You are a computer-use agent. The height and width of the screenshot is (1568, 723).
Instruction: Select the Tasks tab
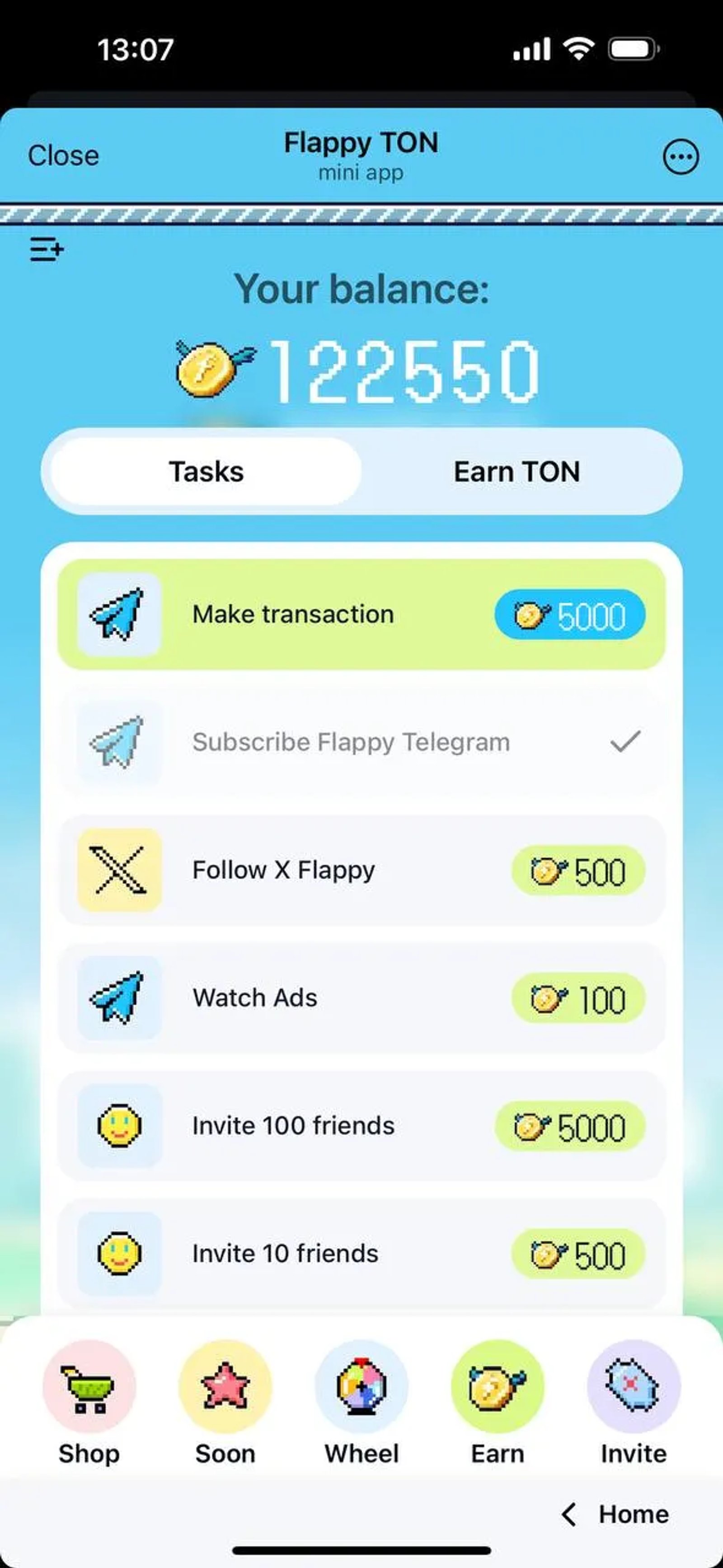coord(205,471)
